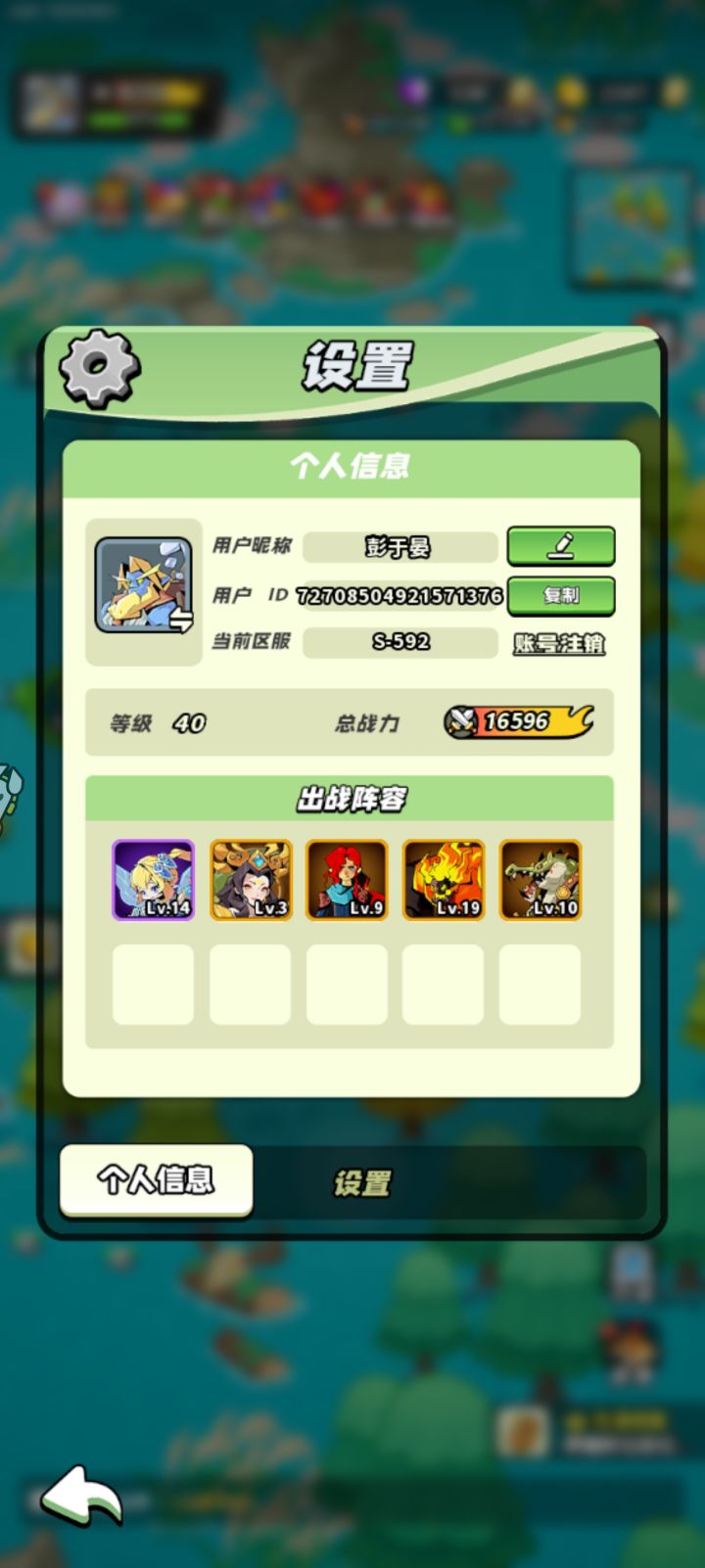Click the first empty lineup slot

pyautogui.click(x=154, y=983)
